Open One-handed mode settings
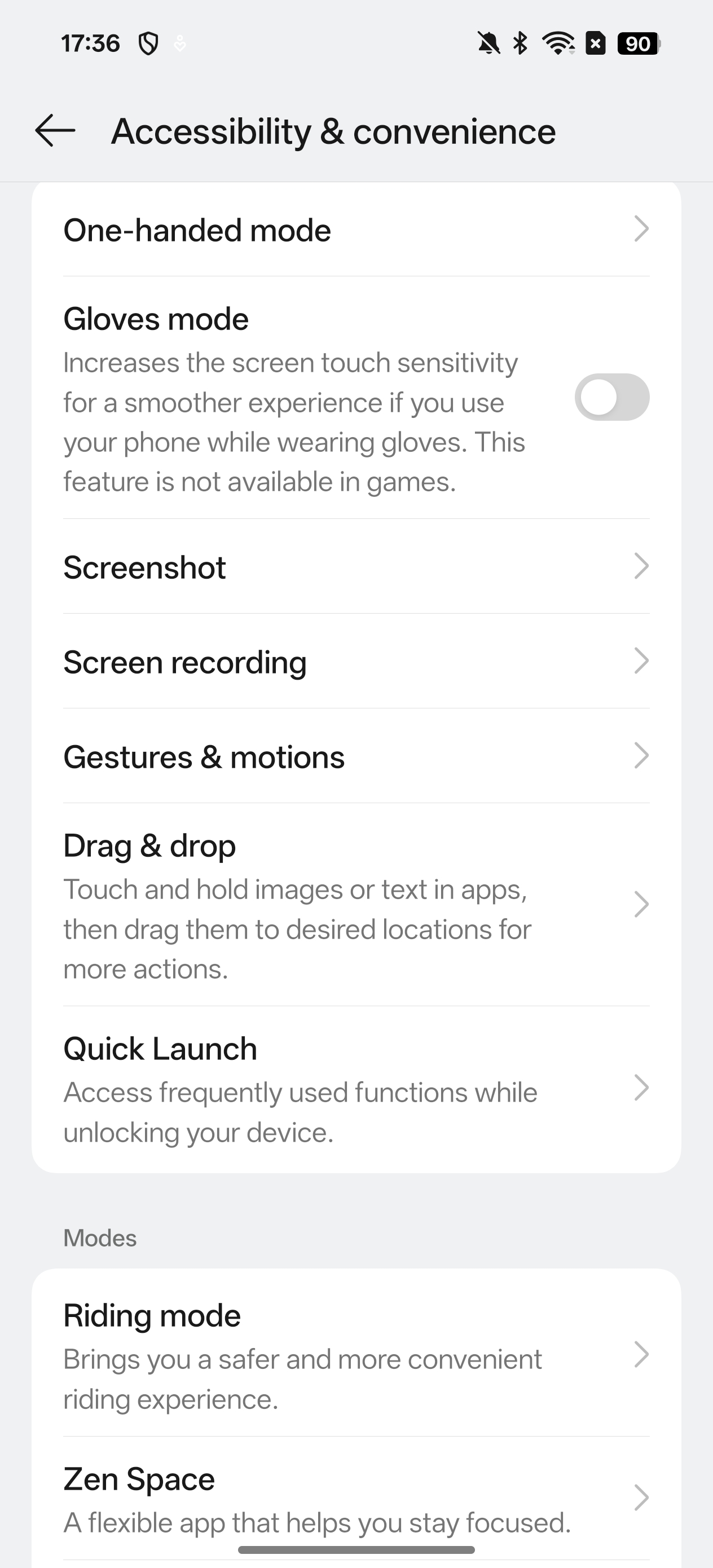 click(356, 230)
